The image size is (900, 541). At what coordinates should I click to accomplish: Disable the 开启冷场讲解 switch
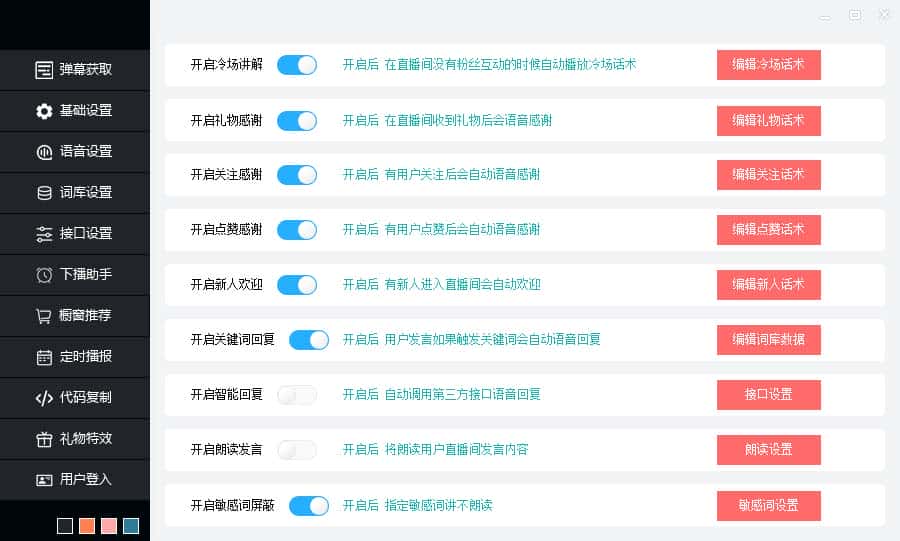[296, 65]
